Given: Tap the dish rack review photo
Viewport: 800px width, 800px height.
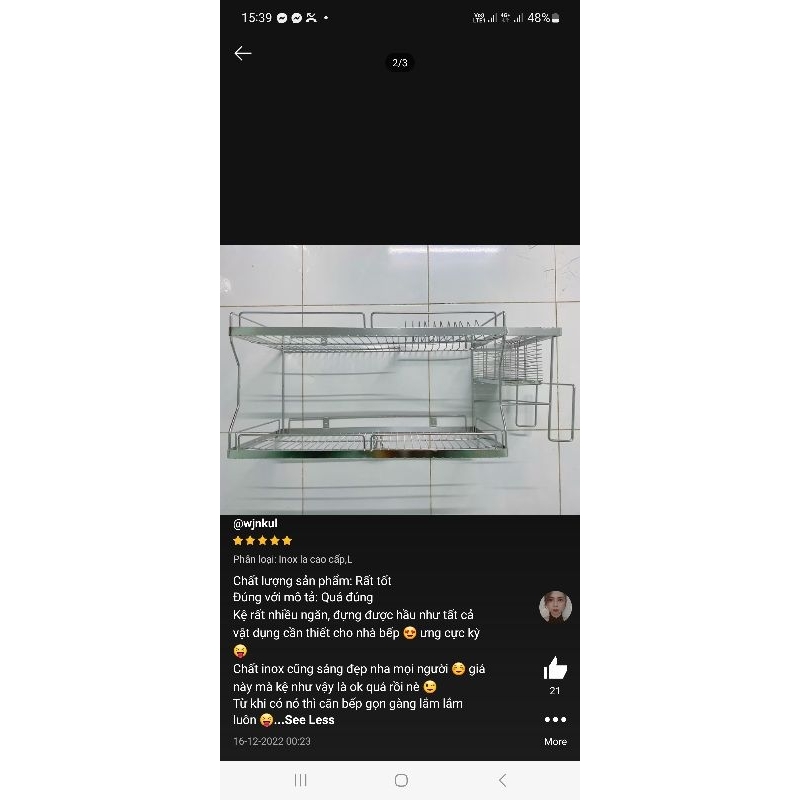Looking at the screenshot, I should [x=400, y=380].
